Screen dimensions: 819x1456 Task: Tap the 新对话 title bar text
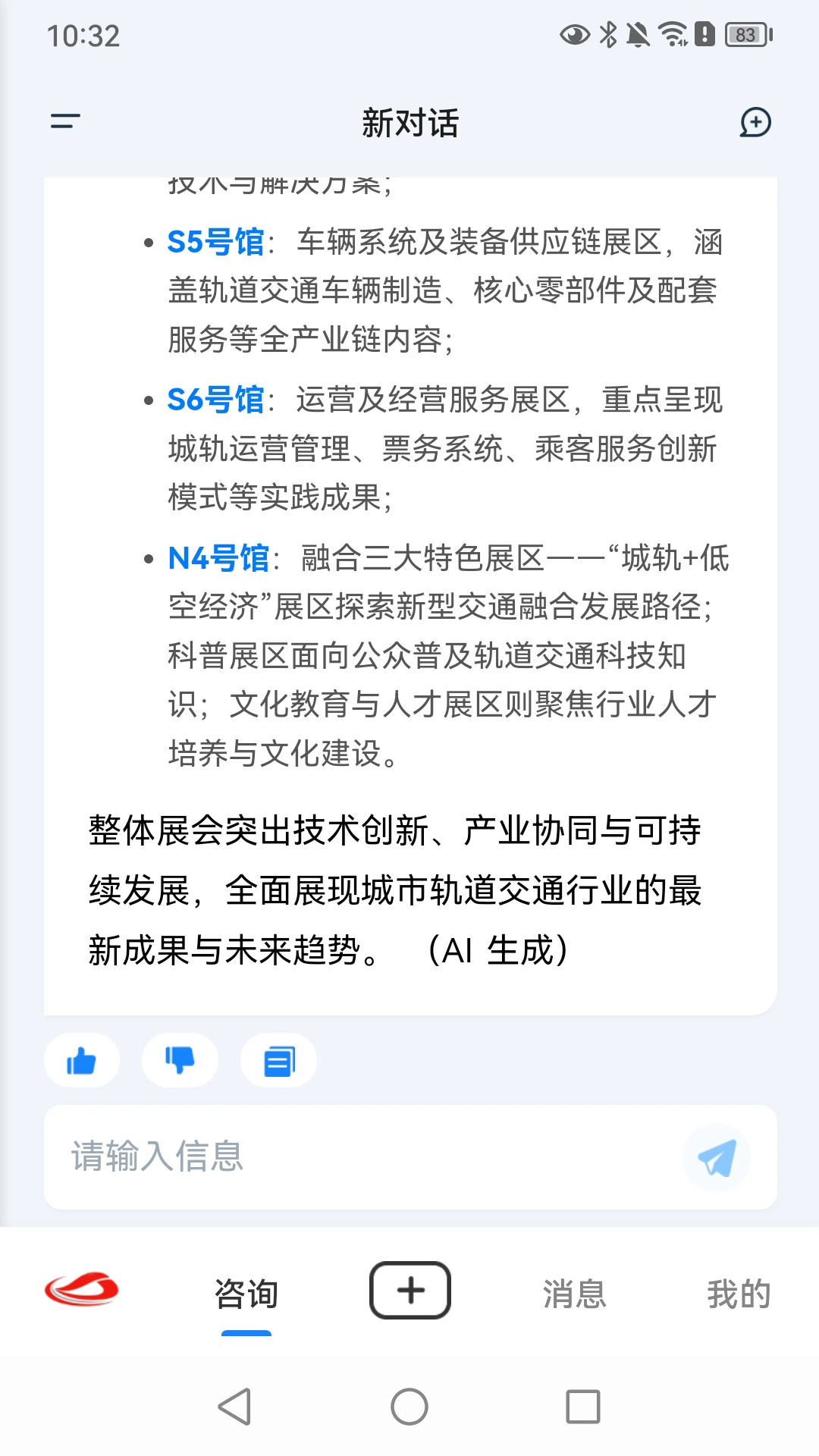click(x=409, y=123)
